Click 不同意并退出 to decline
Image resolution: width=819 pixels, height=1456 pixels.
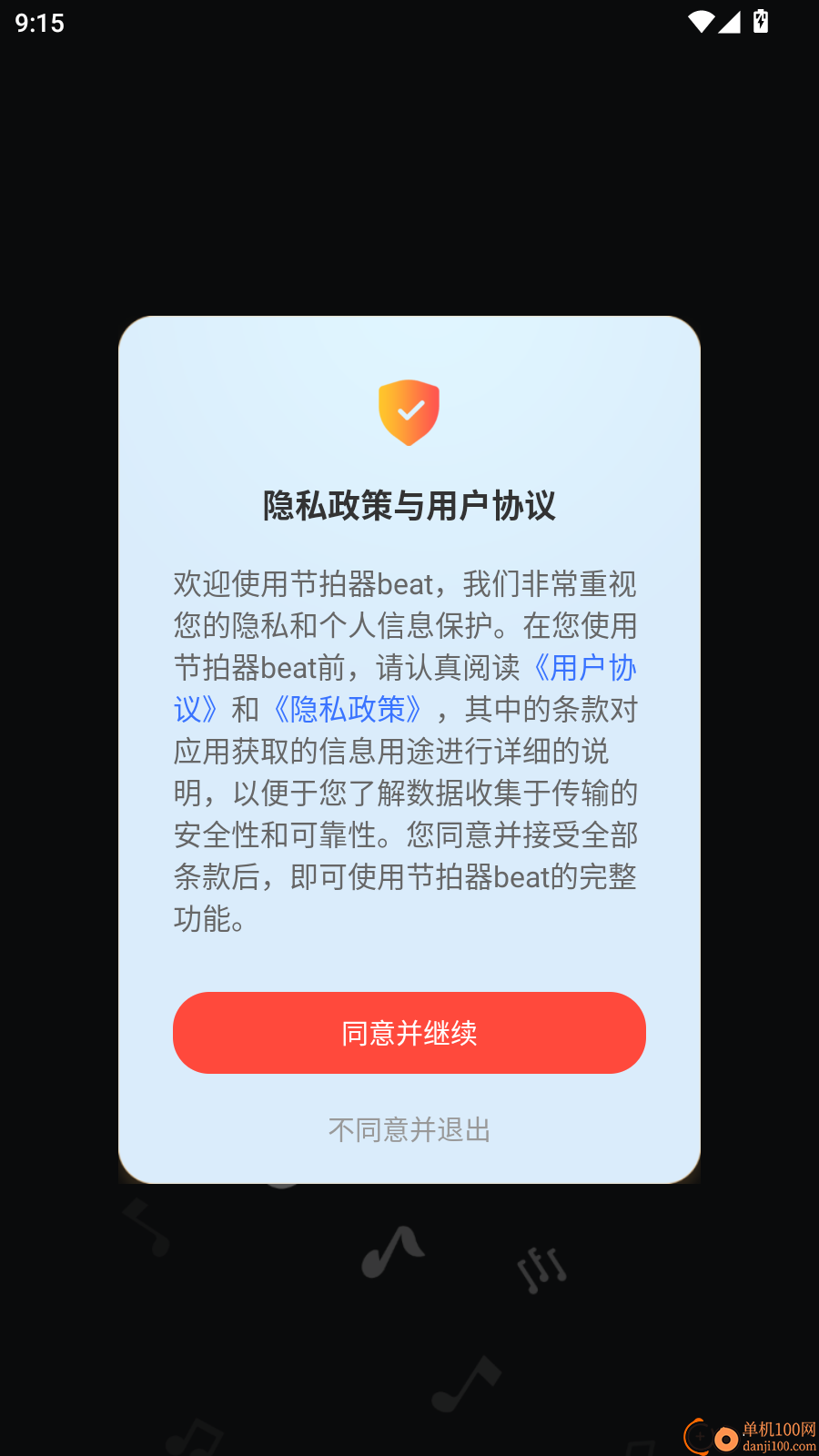click(409, 1130)
